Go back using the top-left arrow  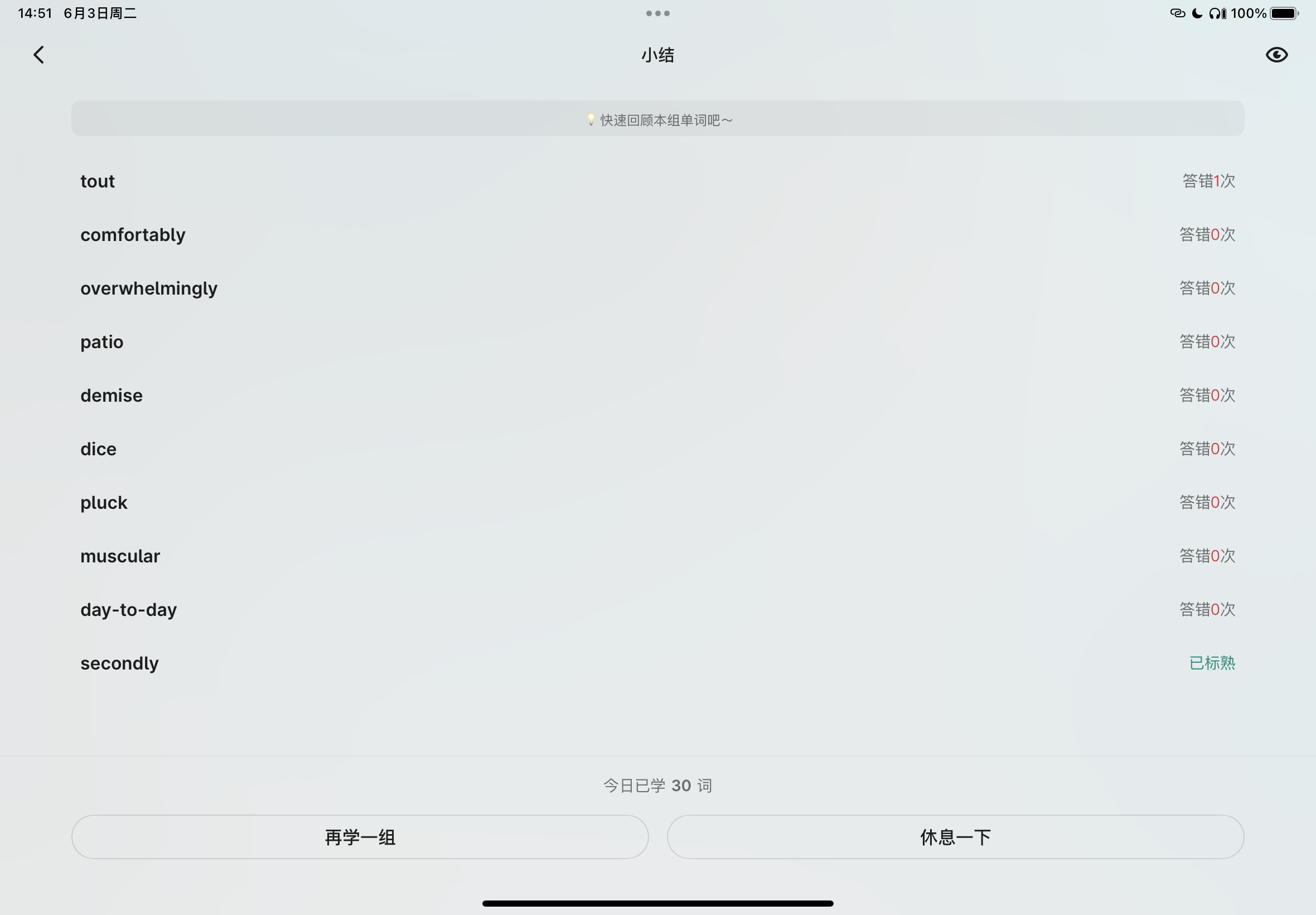pos(38,55)
